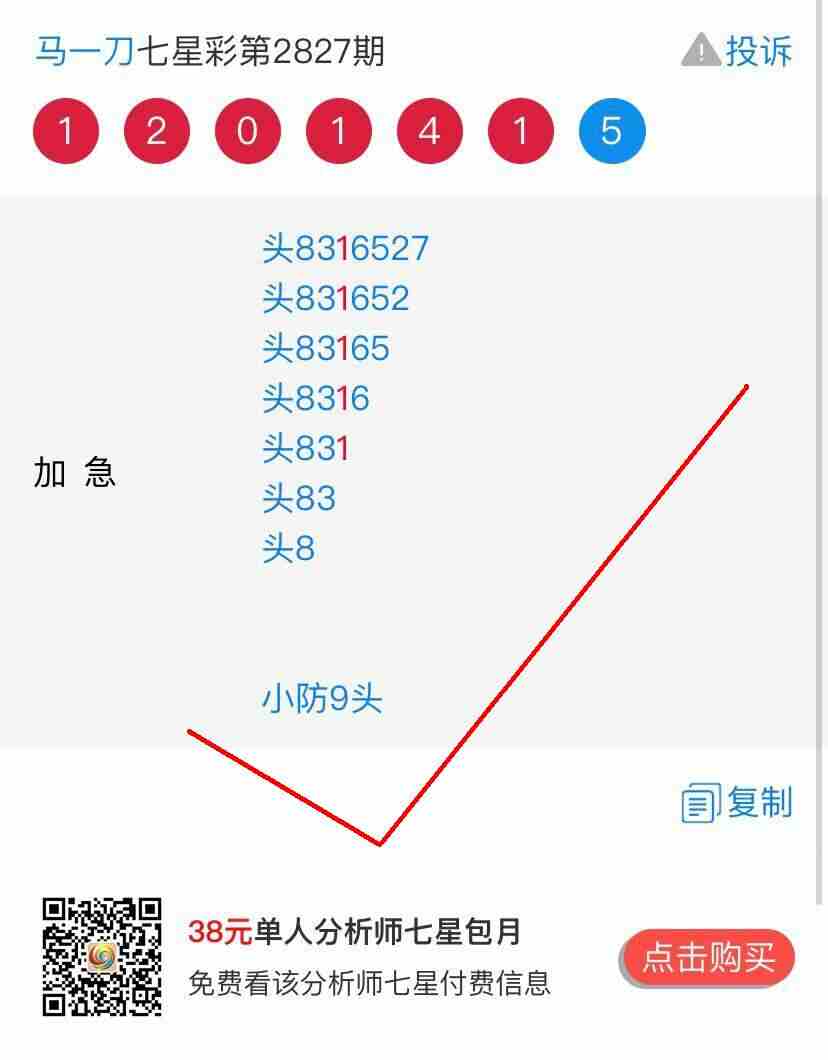Image resolution: width=828 pixels, height=1060 pixels.
Task: Open analyst 马一刀's profile link
Action: [84, 51]
